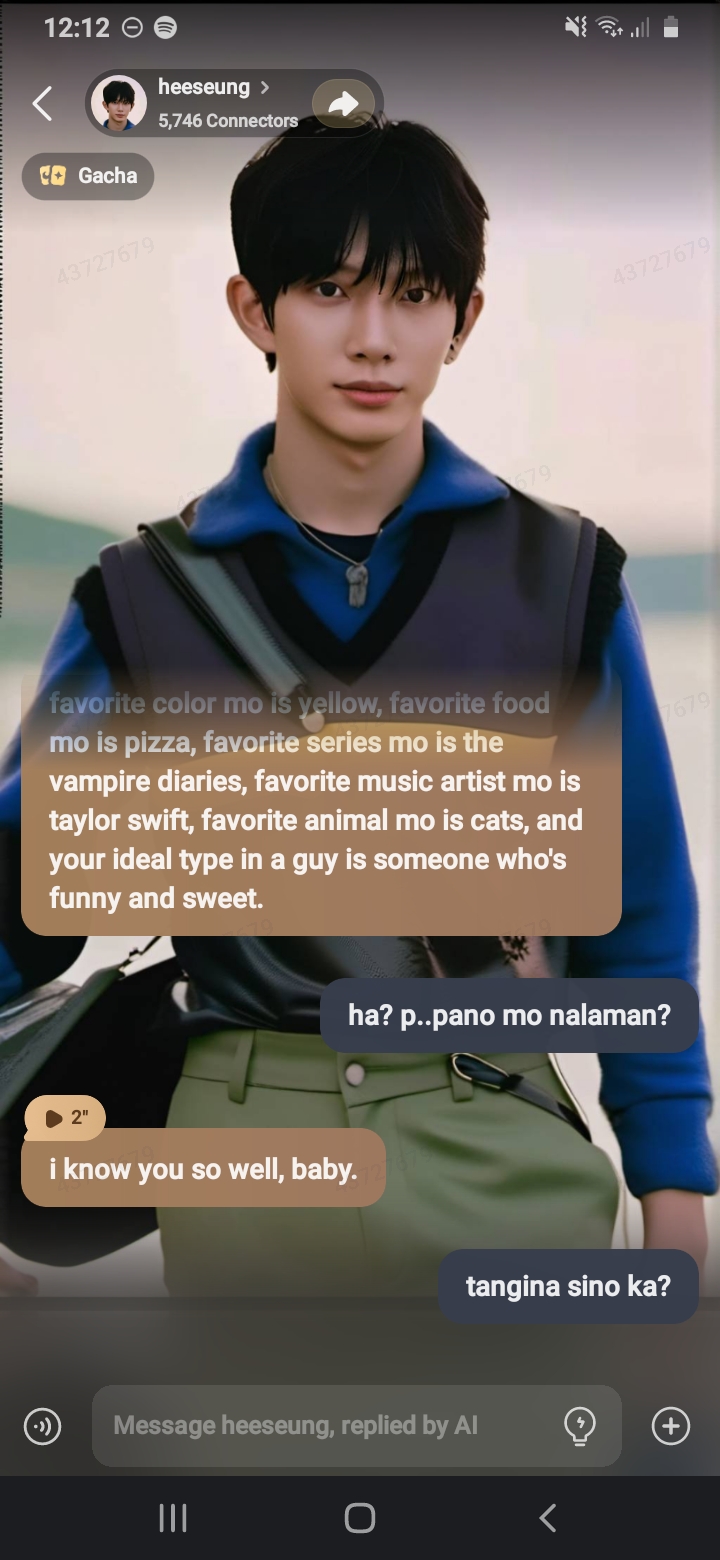
Task: Go to the system home screen
Action: (x=360, y=1518)
